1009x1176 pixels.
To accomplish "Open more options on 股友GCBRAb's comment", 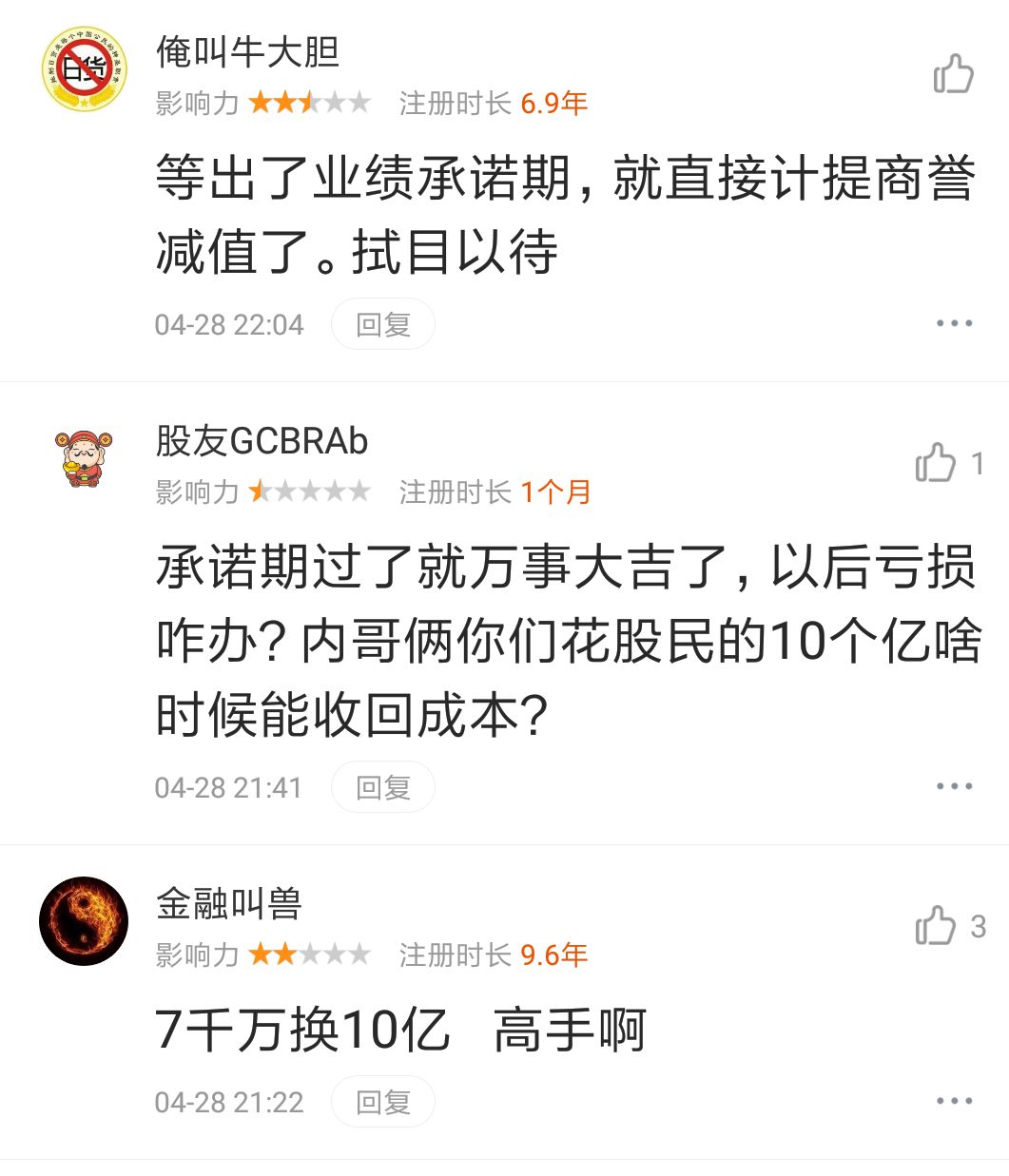I will pyautogui.click(x=953, y=787).
